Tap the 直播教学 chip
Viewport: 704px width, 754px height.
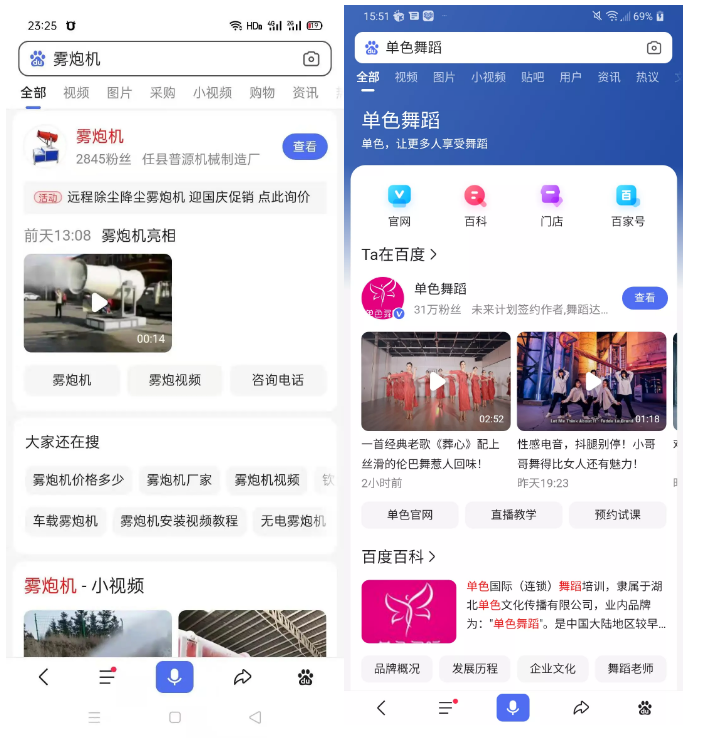click(x=513, y=515)
